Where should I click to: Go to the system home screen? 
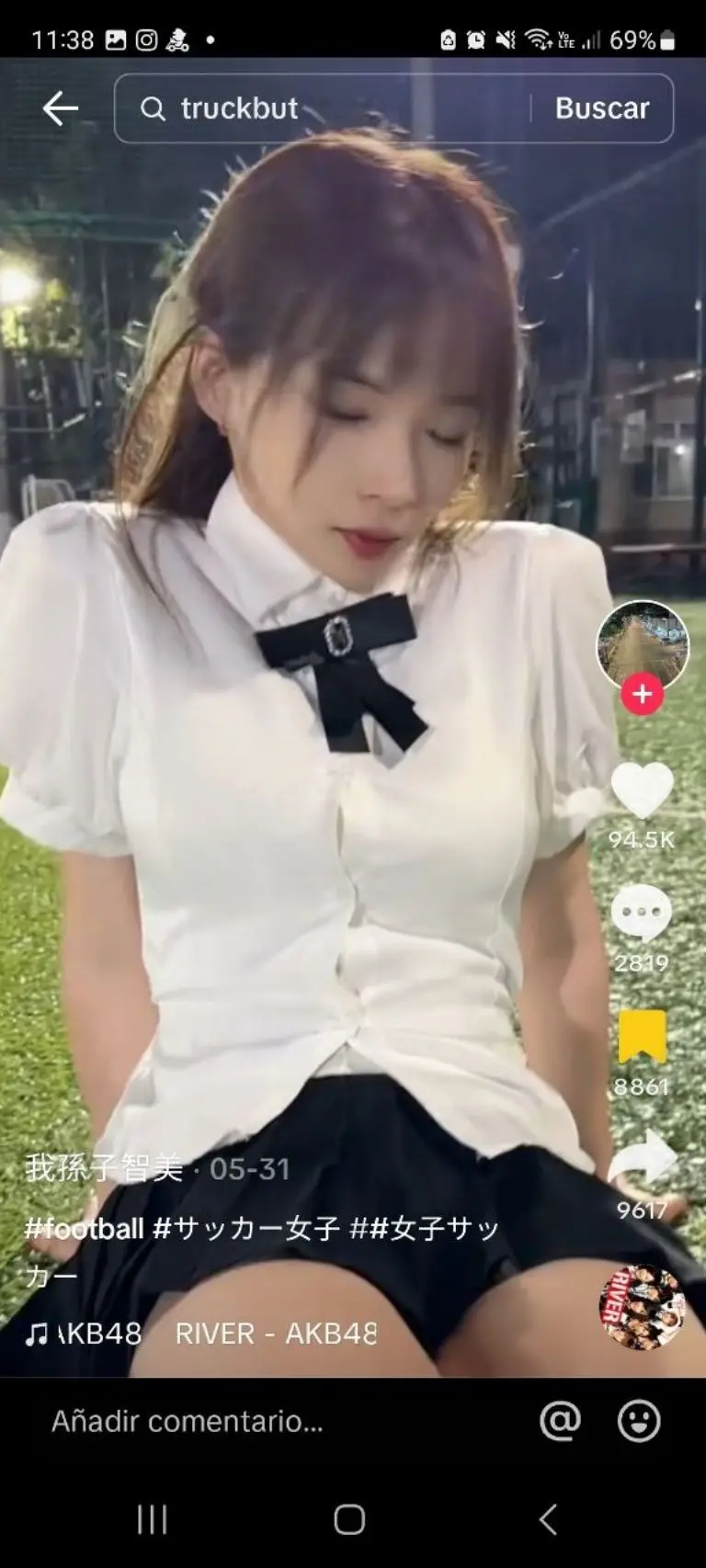349,1519
